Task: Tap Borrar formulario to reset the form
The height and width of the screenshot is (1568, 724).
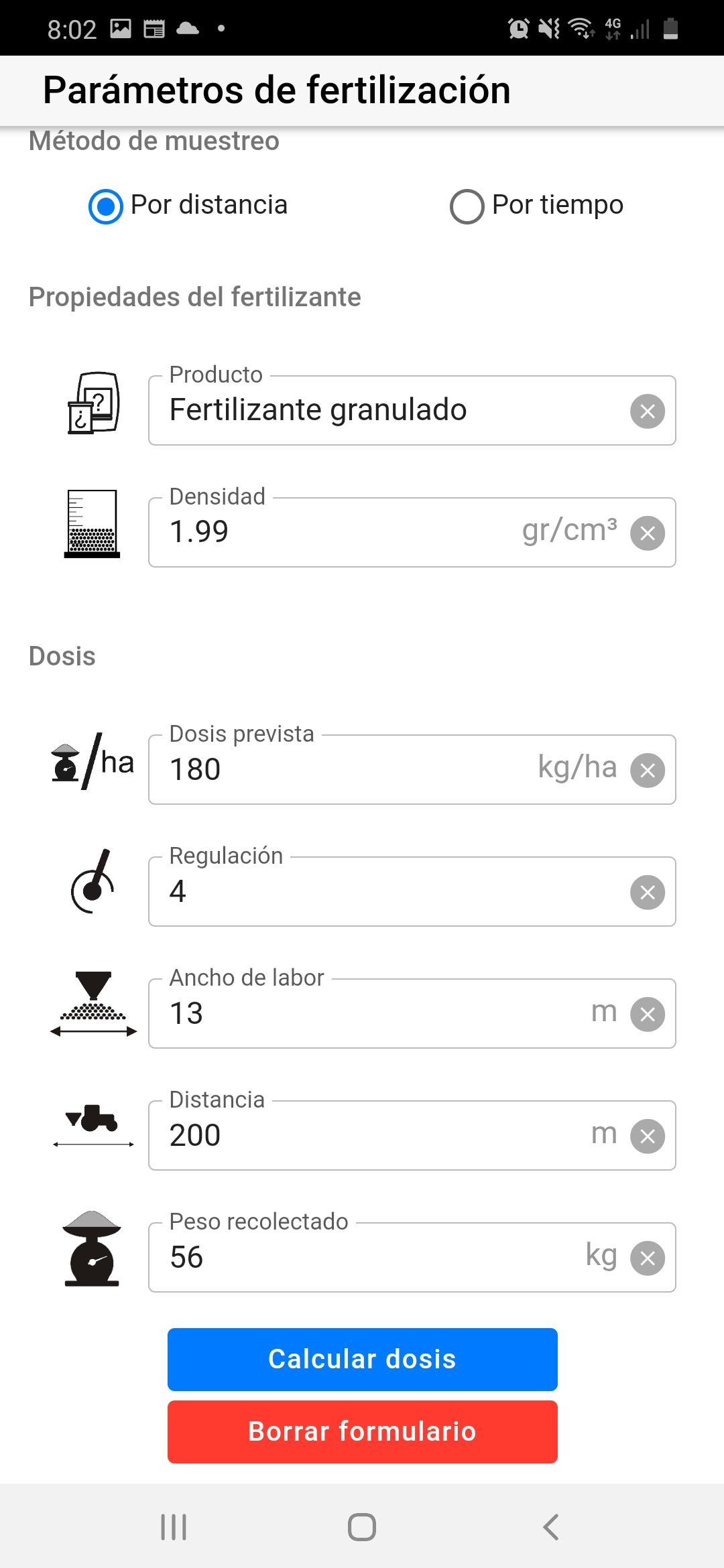Action: point(363,1431)
